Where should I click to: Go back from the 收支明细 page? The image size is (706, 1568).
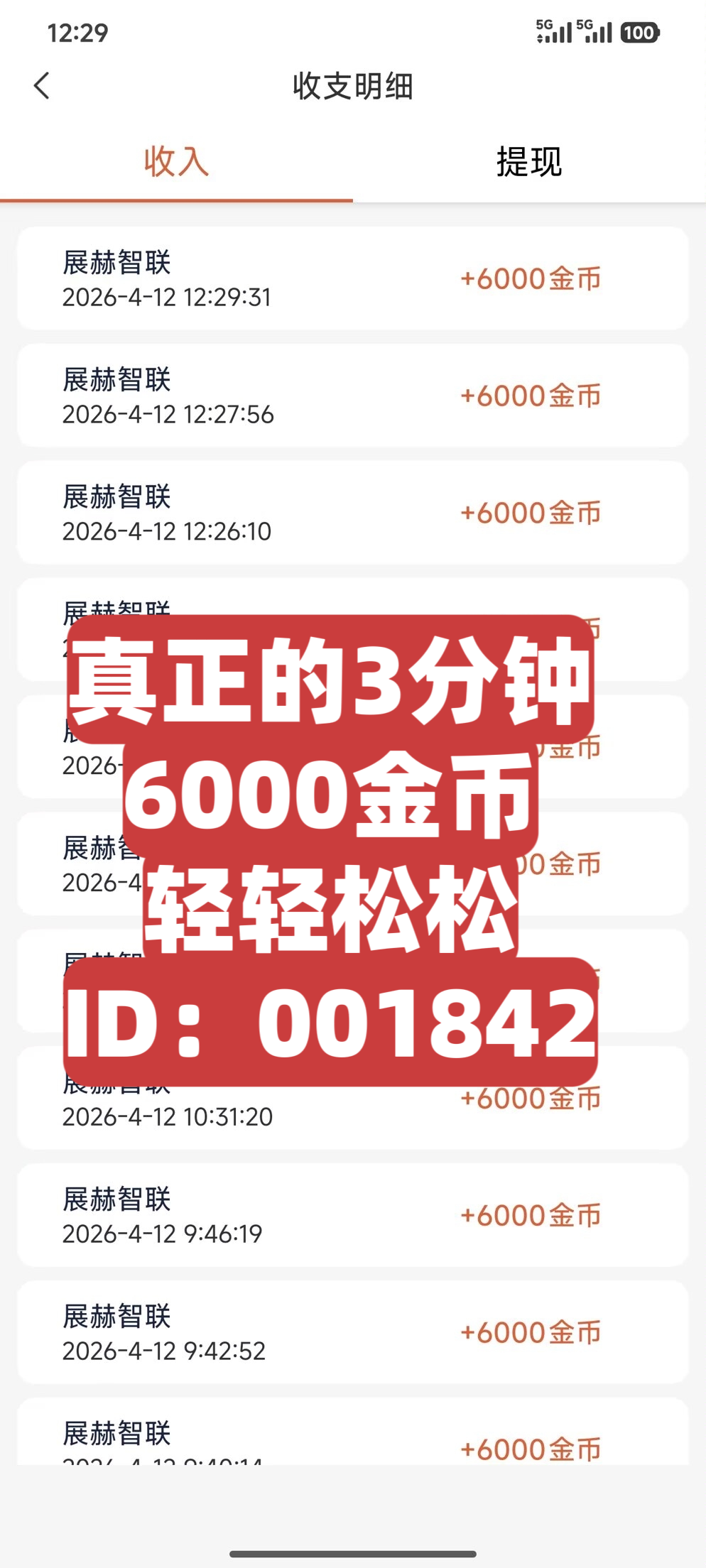tap(42, 86)
